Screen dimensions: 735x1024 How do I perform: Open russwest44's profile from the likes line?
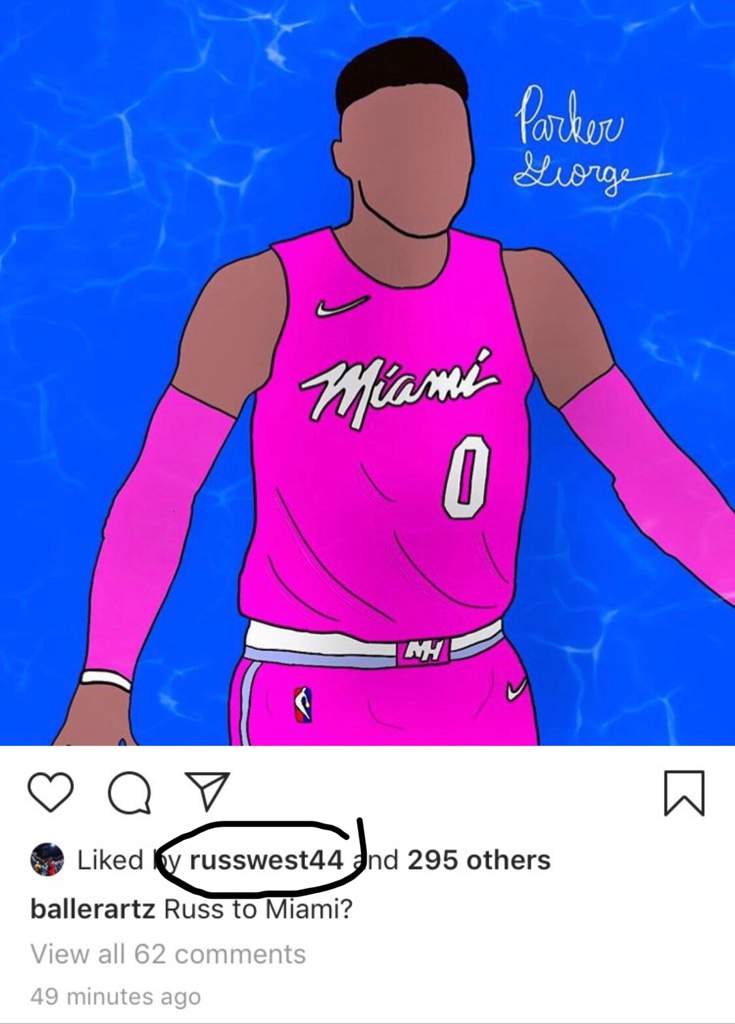pyautogui.click(x=266, y=859)
